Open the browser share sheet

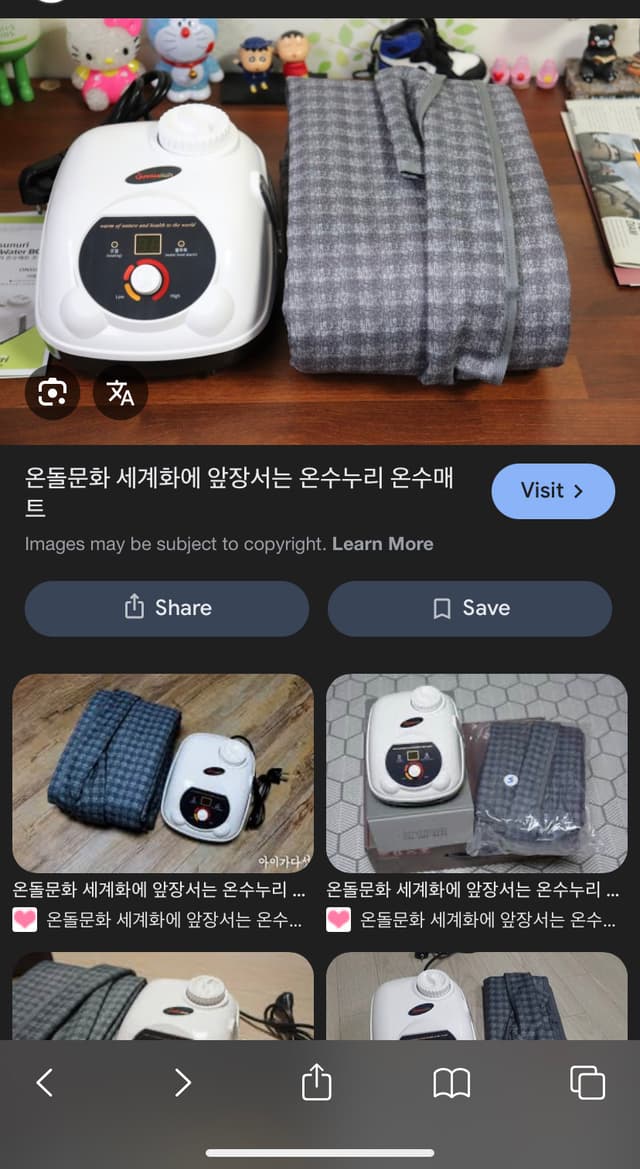point(316,1082)
